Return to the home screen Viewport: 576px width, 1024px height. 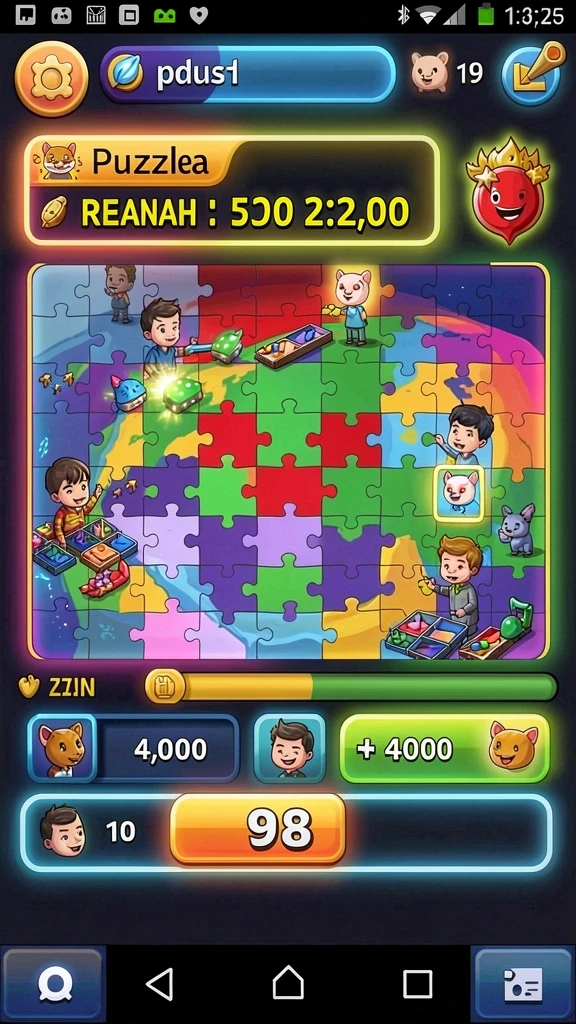pos(288,983)
